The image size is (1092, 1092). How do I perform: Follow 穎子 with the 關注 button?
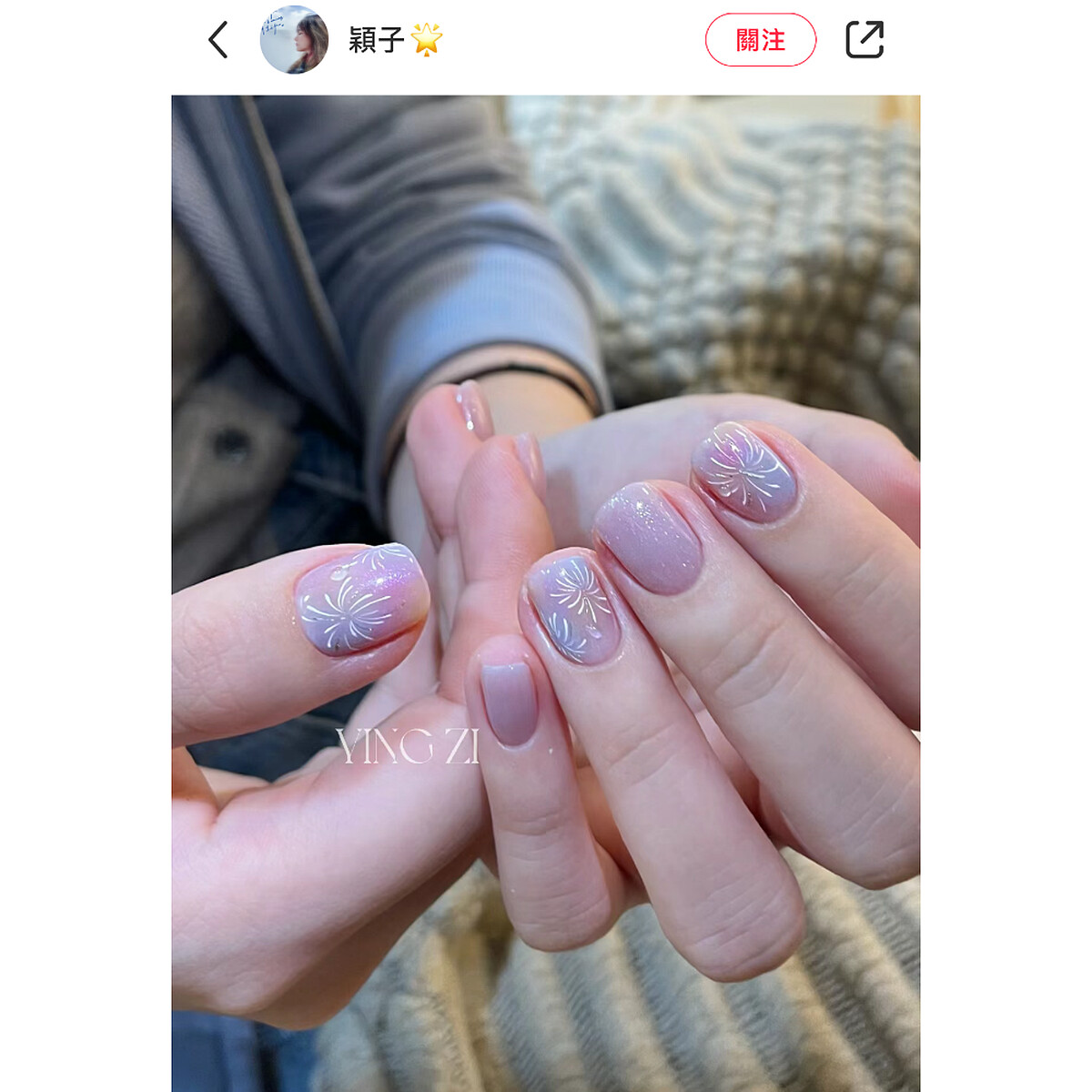[760, 40]
